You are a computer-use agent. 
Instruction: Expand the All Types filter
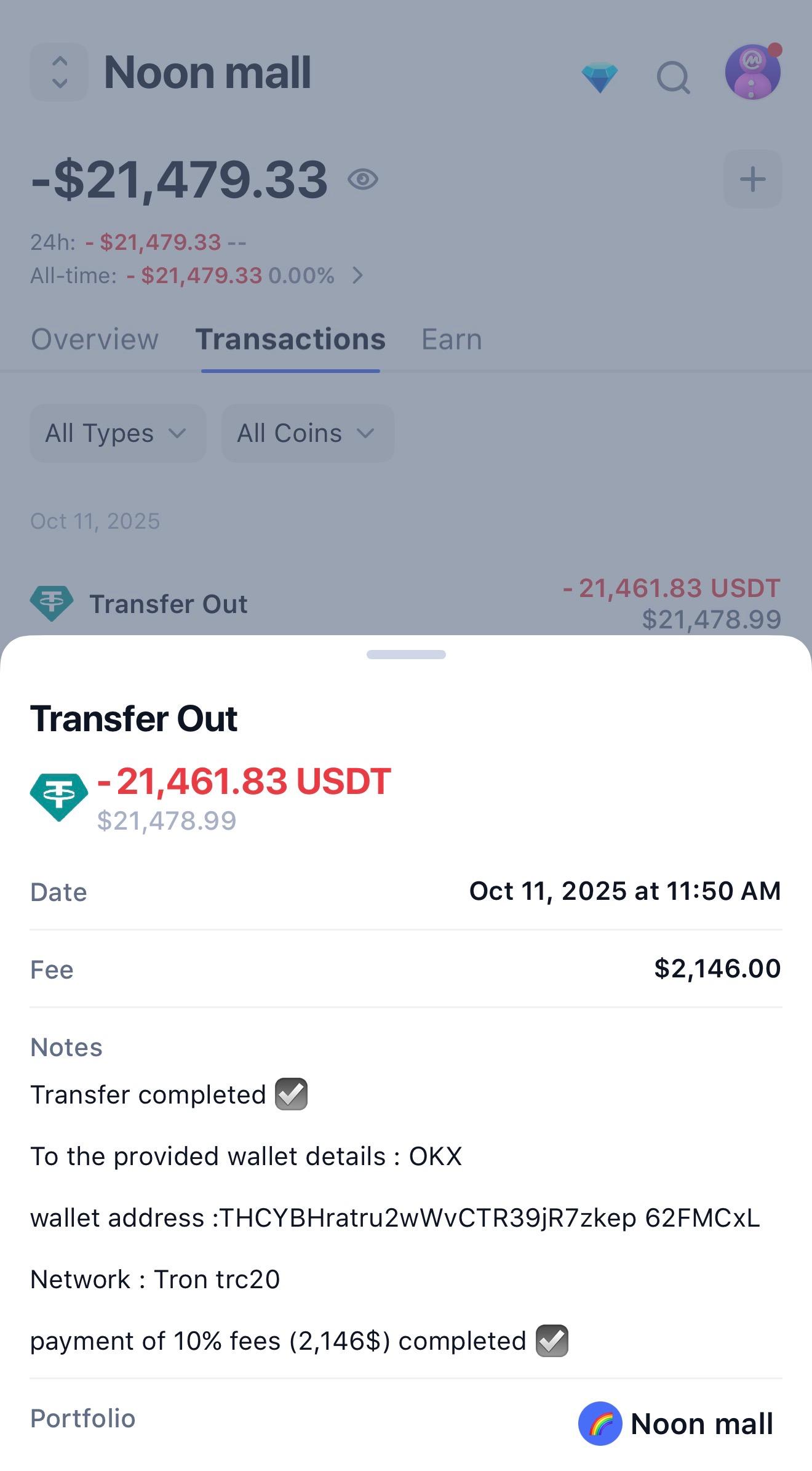(117, 433)
